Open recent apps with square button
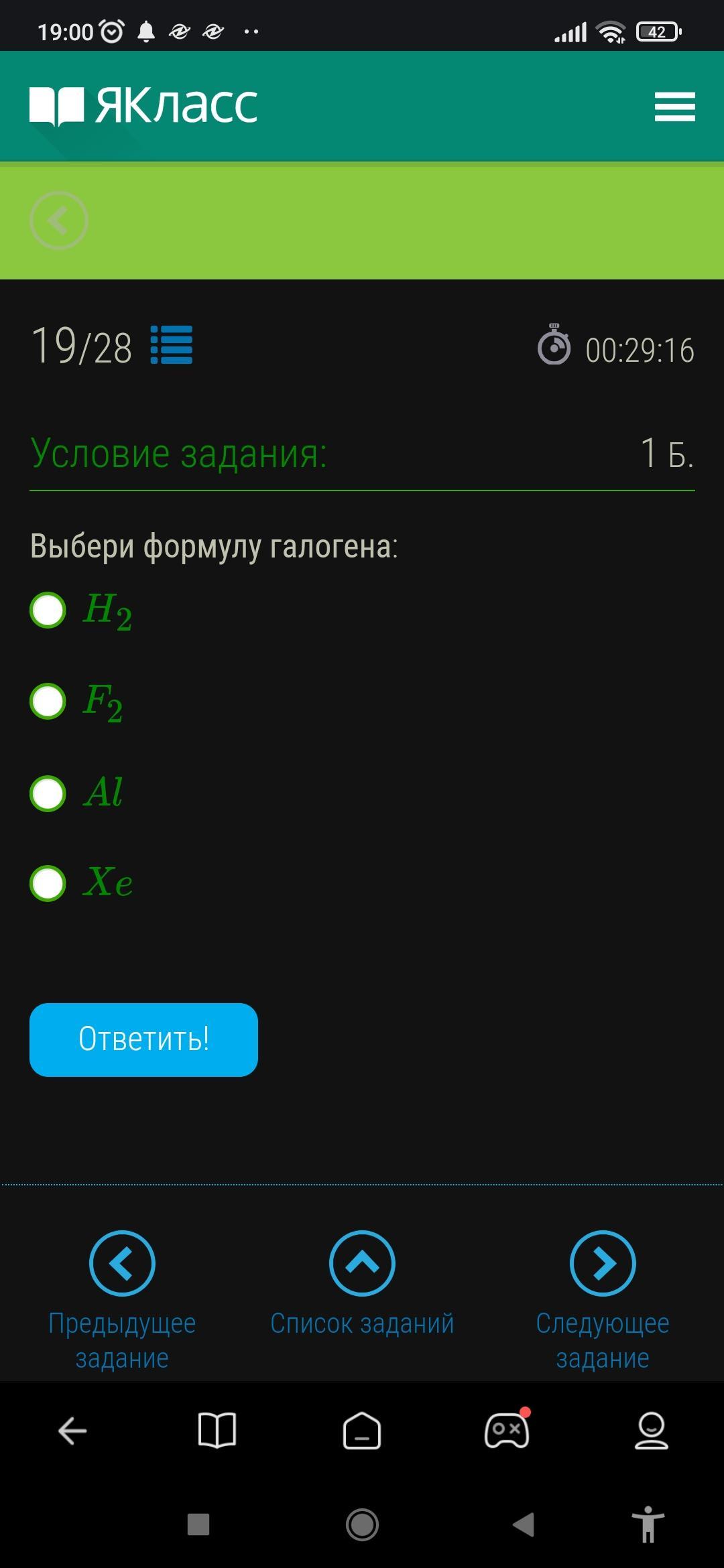 pos(198,1524)
